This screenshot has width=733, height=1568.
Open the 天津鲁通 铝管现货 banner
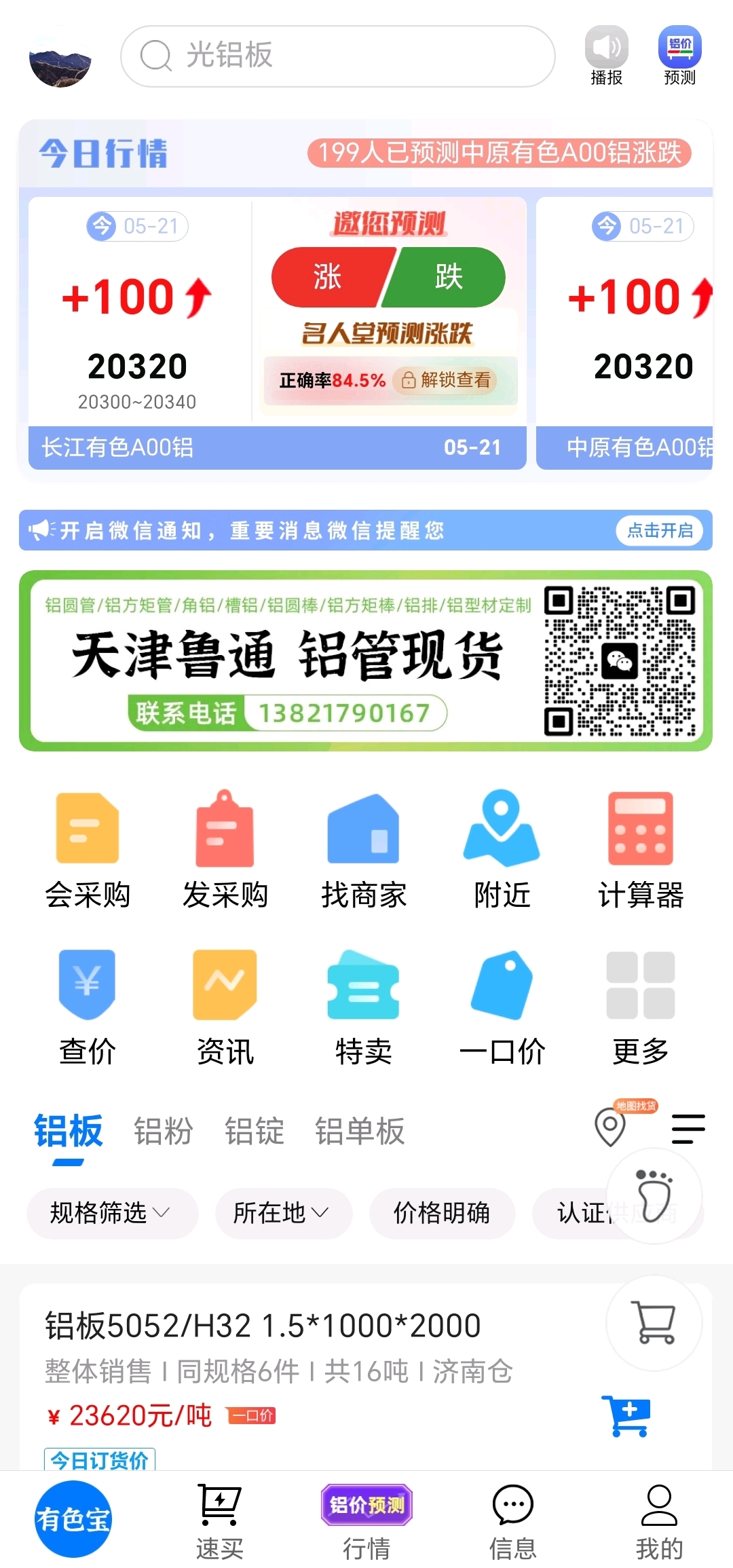coord(366,660)
